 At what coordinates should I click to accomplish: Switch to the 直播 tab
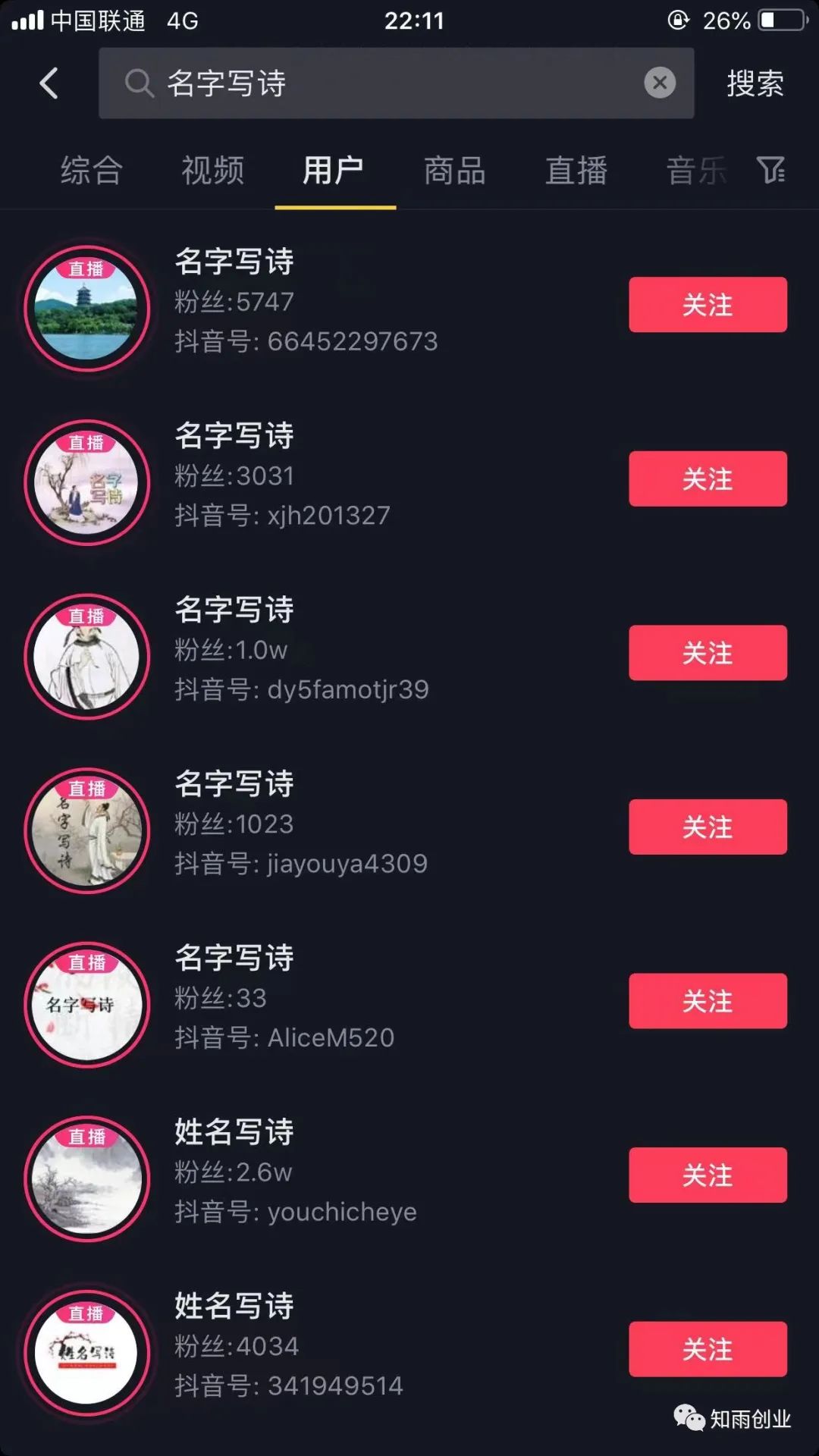pos(576,171)
